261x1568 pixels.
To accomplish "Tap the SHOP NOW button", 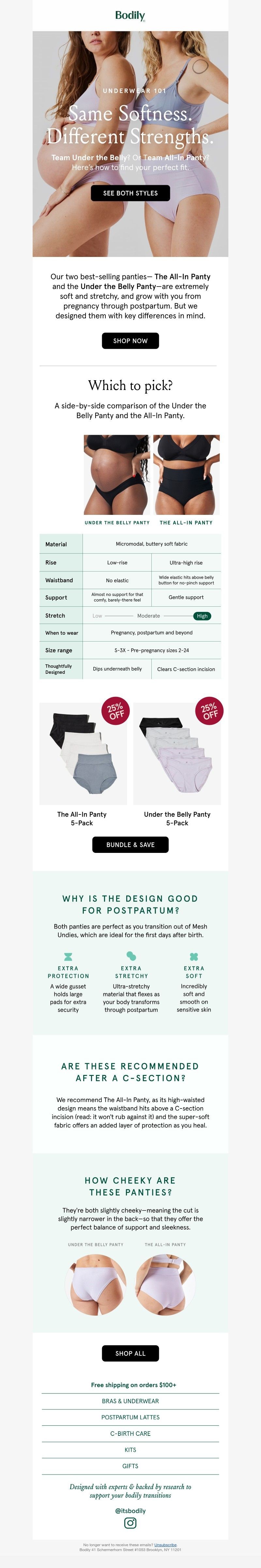I will [x=130, y=341].
